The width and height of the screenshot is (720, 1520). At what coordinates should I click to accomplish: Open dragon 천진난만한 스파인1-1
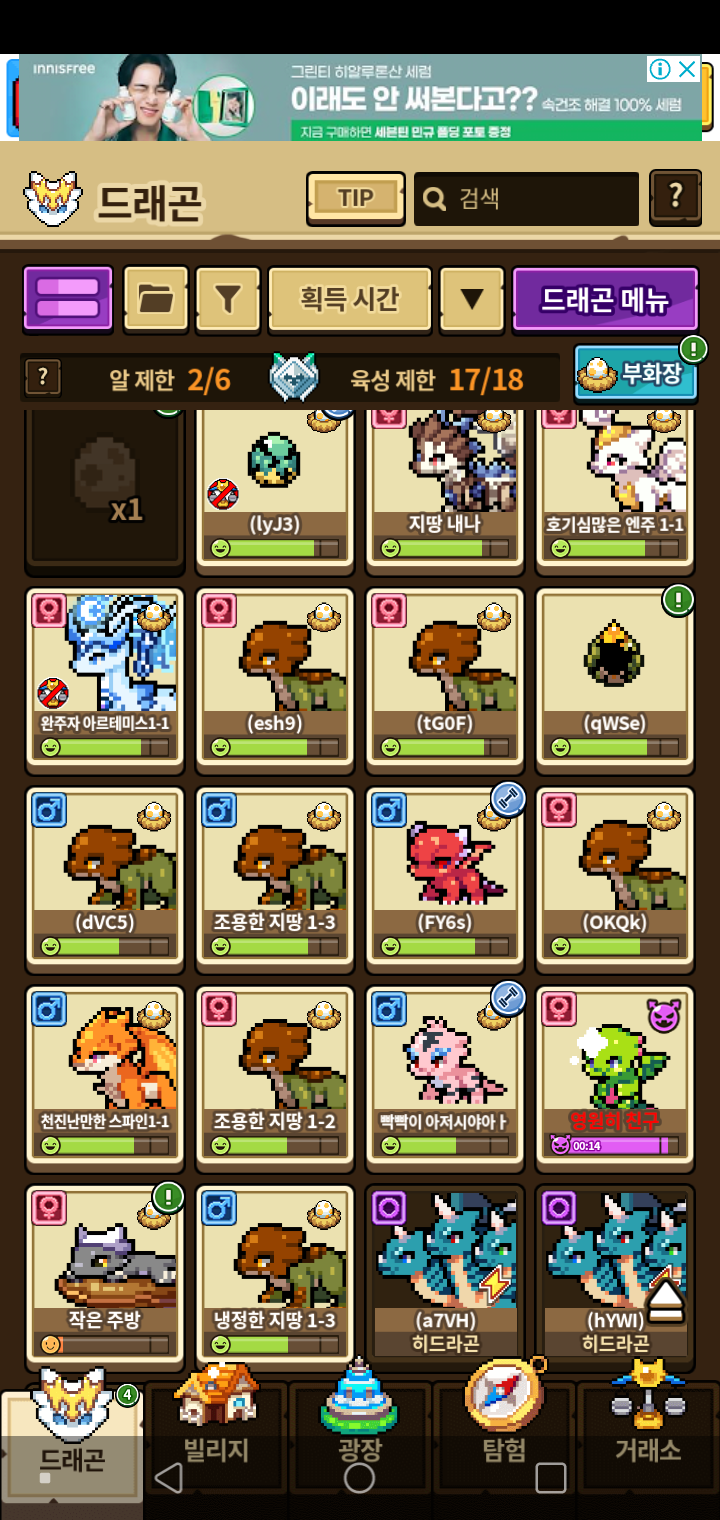click(x=105, y=1076)
